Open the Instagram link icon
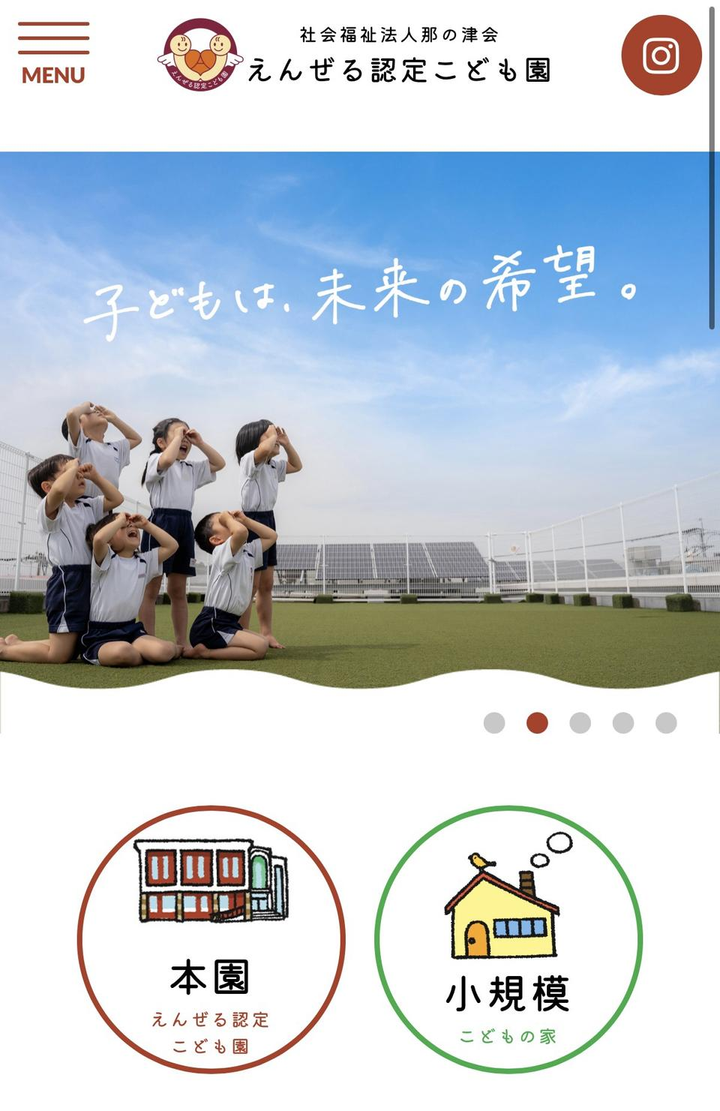720x1111 pixels. [x=661, y=56]
